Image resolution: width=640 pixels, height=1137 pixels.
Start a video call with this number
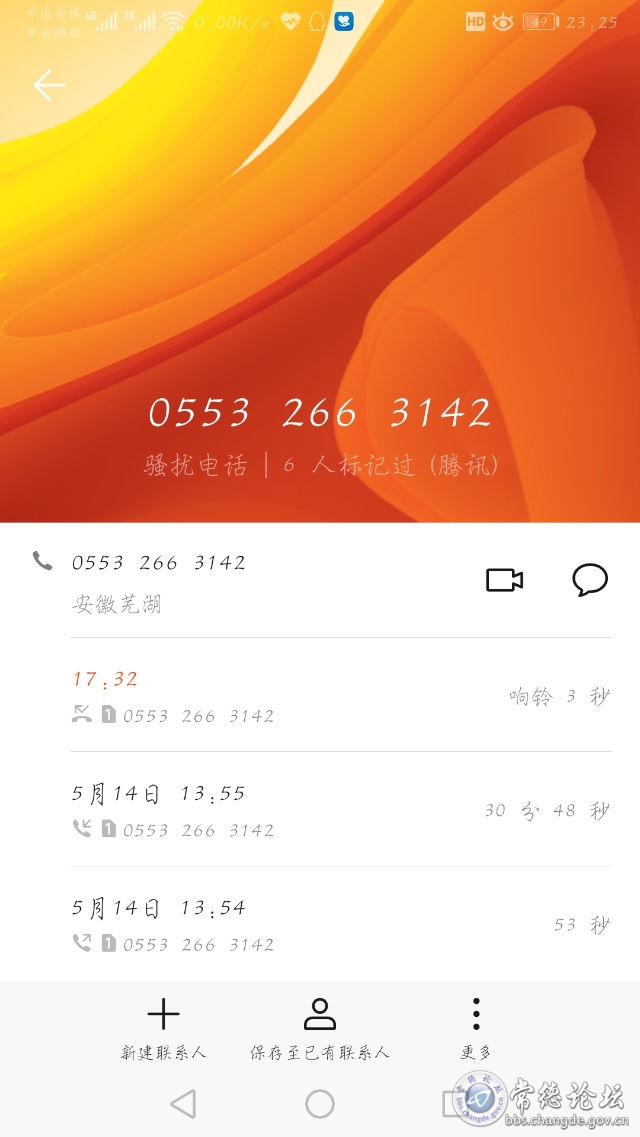point(504,580)
